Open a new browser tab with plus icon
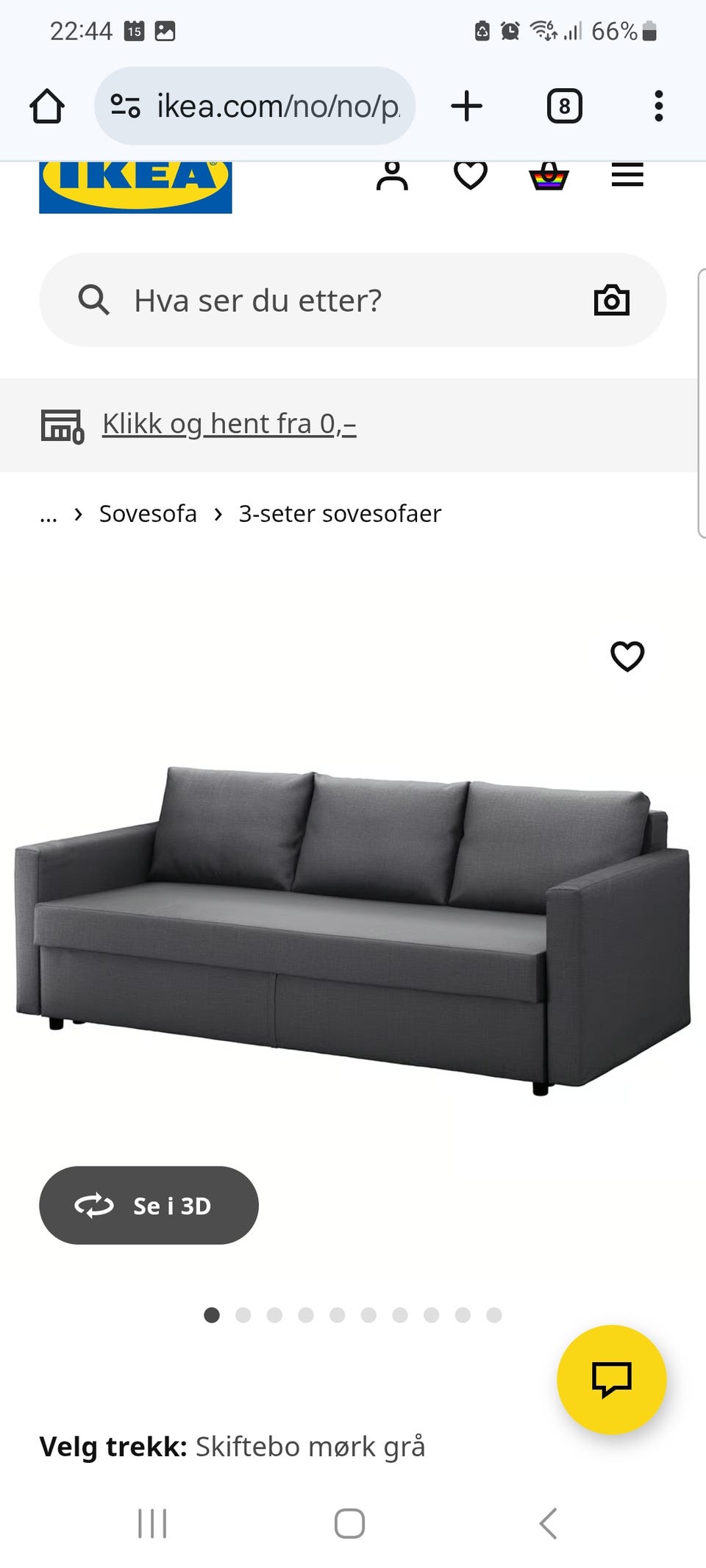 (467, 105)
